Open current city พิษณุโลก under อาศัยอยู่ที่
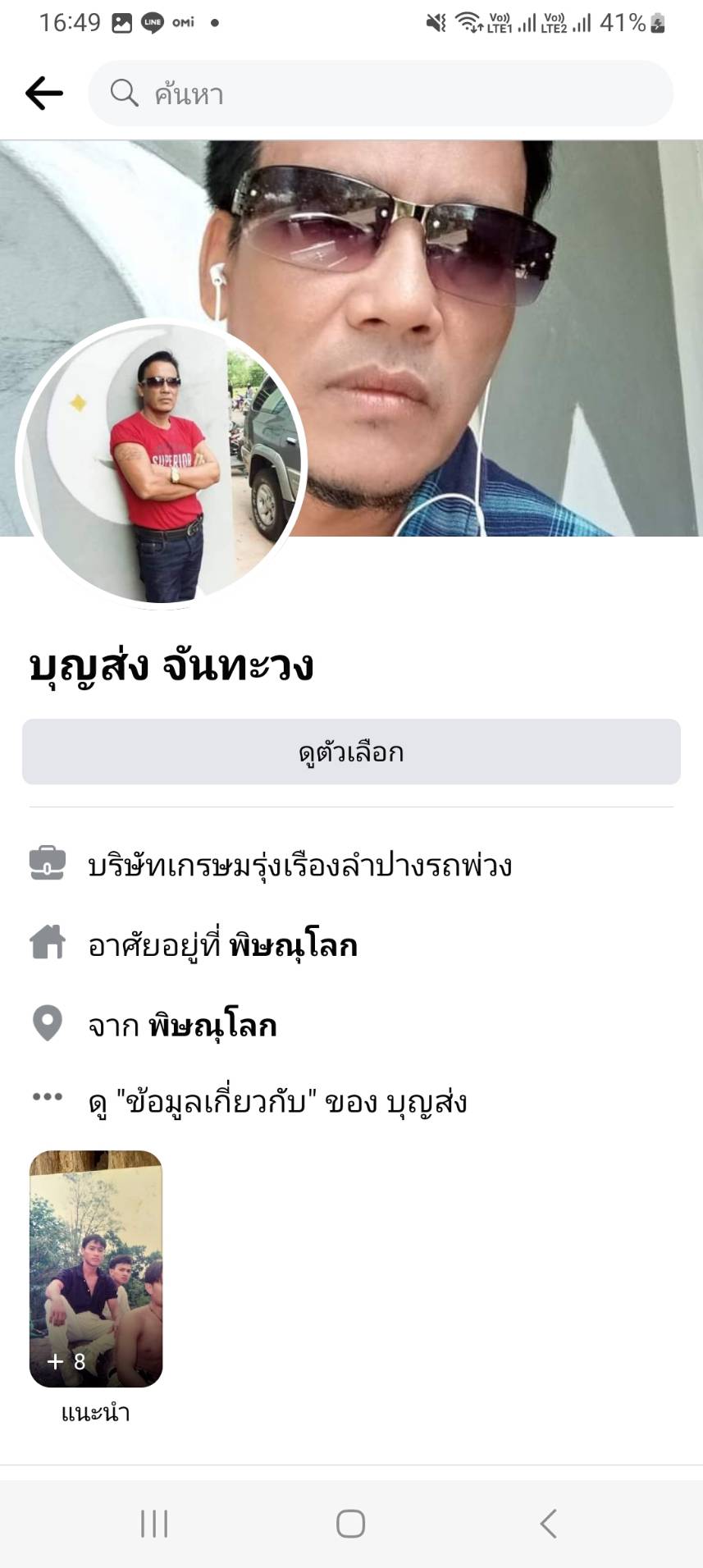 293,945
